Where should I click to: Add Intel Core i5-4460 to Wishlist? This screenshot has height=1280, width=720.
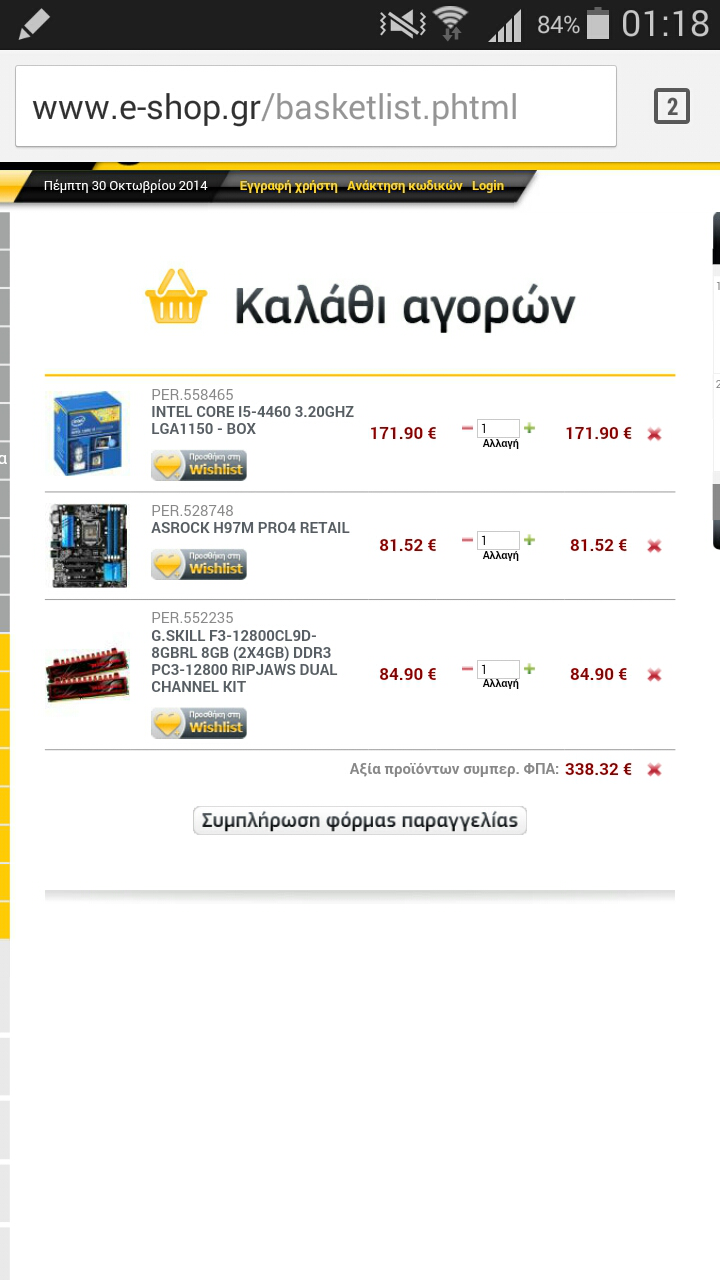199,465
